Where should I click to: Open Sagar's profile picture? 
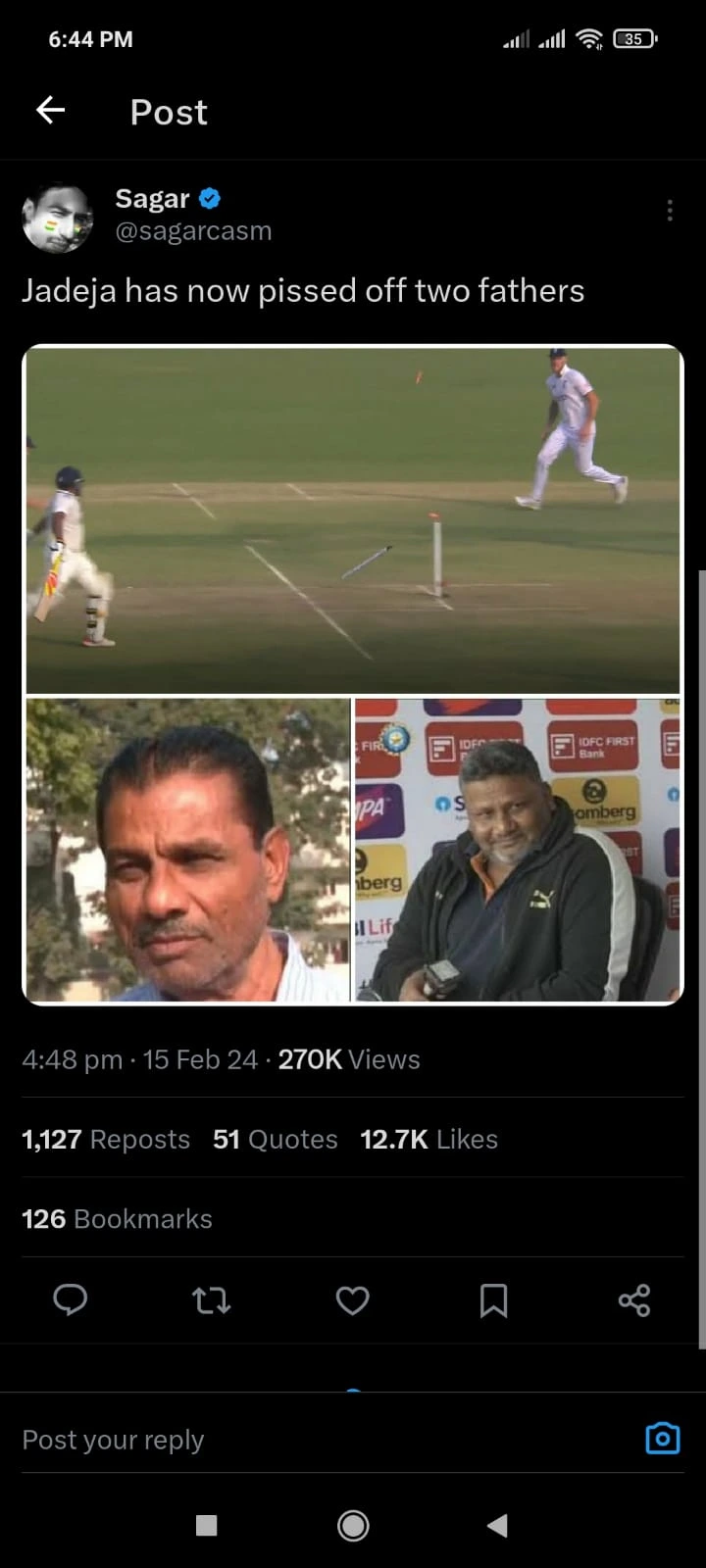point(57,218)
